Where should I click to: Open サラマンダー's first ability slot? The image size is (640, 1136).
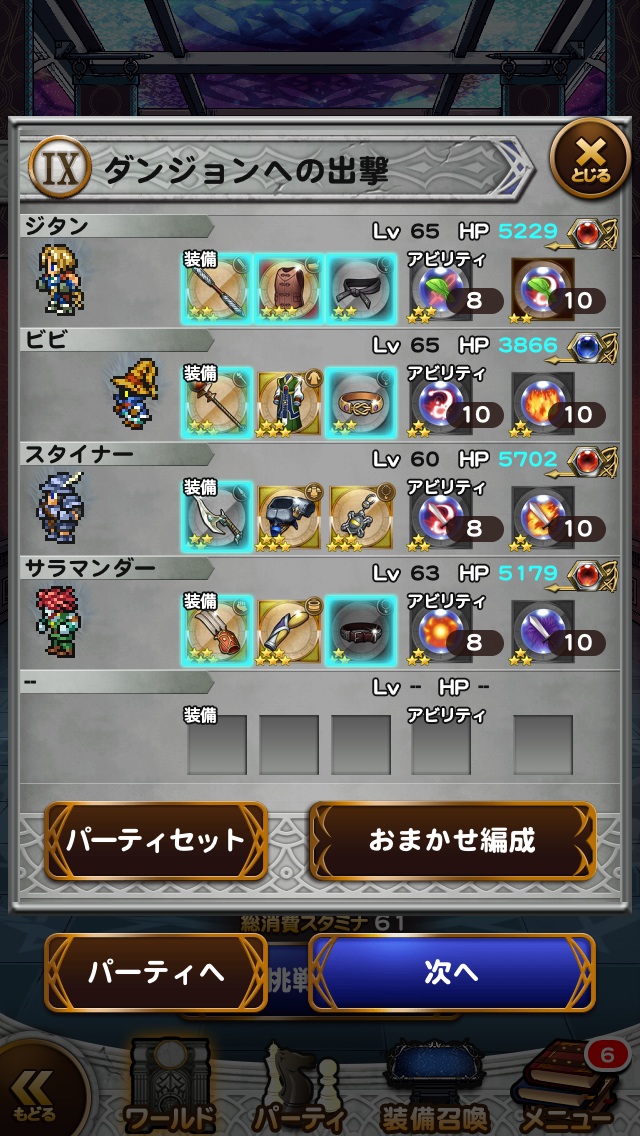pos(441,632)
